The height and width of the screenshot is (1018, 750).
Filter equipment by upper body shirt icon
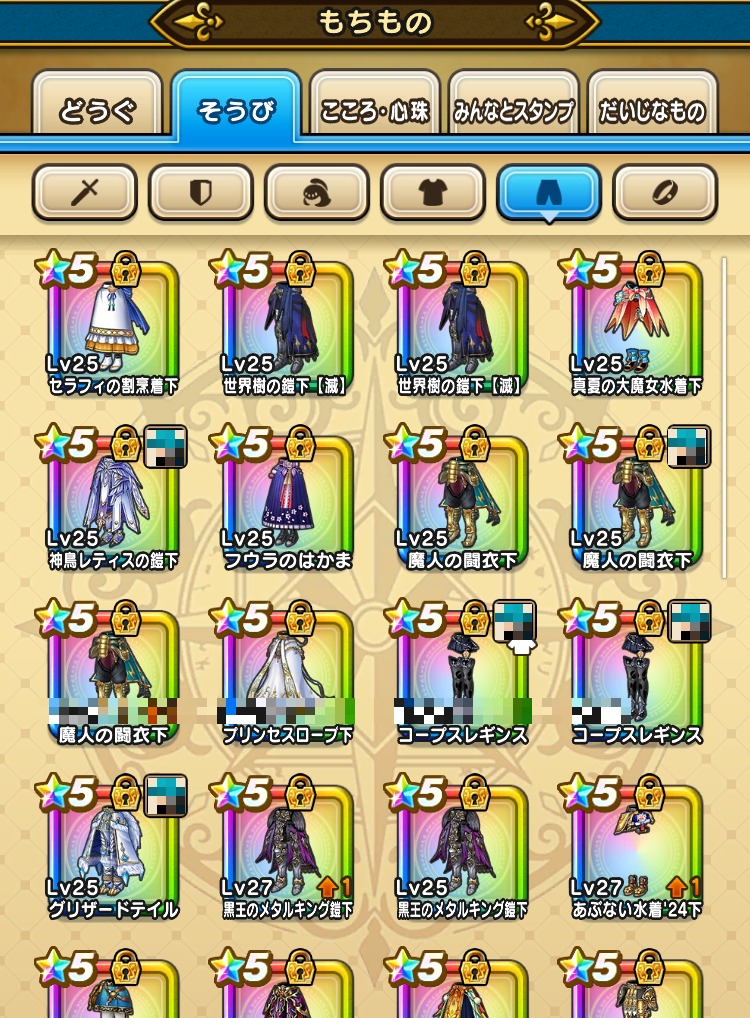(432, 192)
